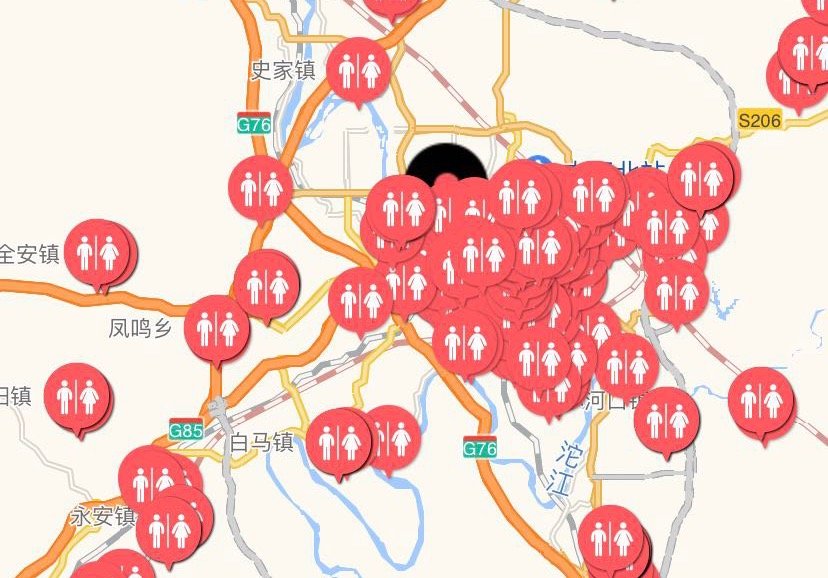Select the restroom pin beside 史家镇
This screenshot has height=578, width=828.
[x=358, y=69]
